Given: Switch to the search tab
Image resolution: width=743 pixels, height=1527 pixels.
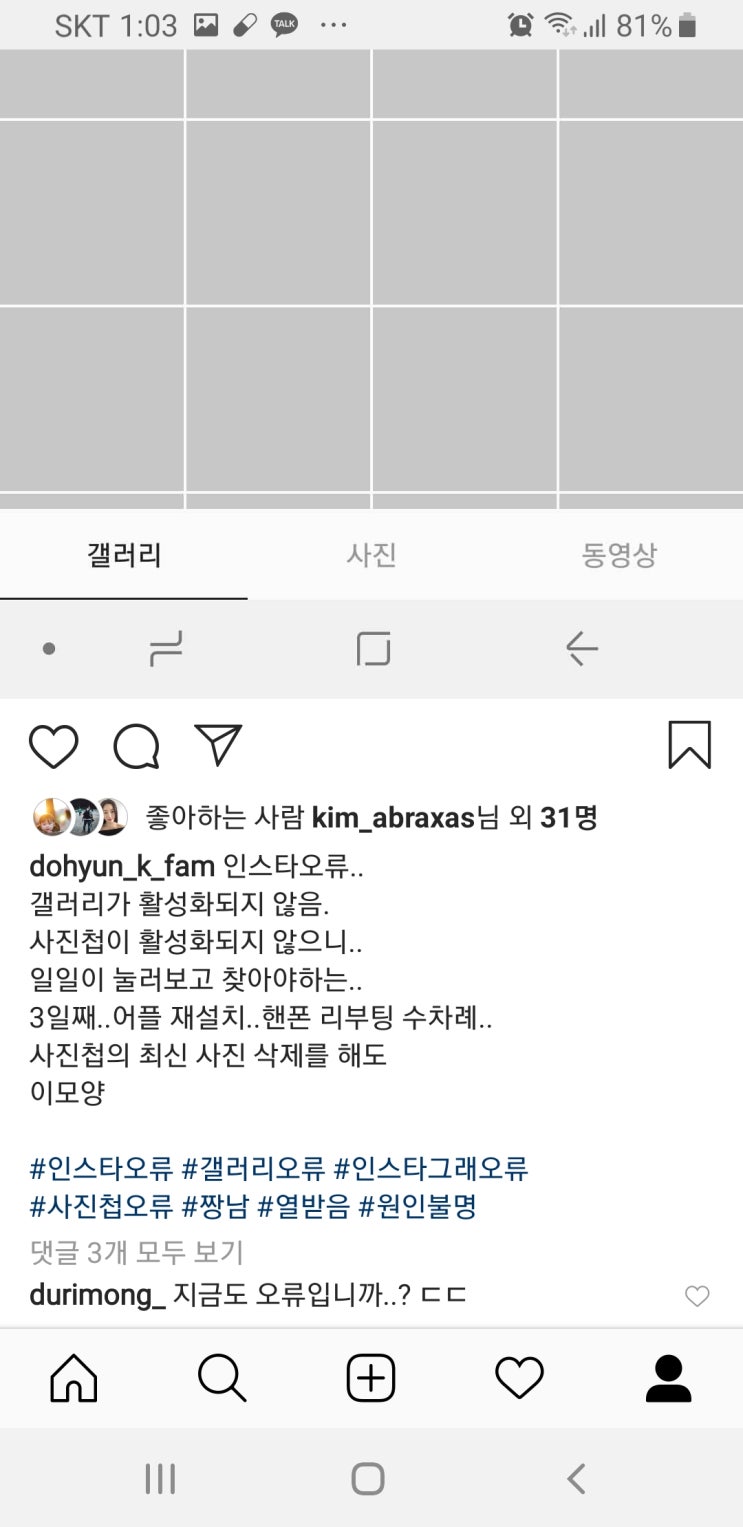Looking at the screenshot, I should [222, 1379].
